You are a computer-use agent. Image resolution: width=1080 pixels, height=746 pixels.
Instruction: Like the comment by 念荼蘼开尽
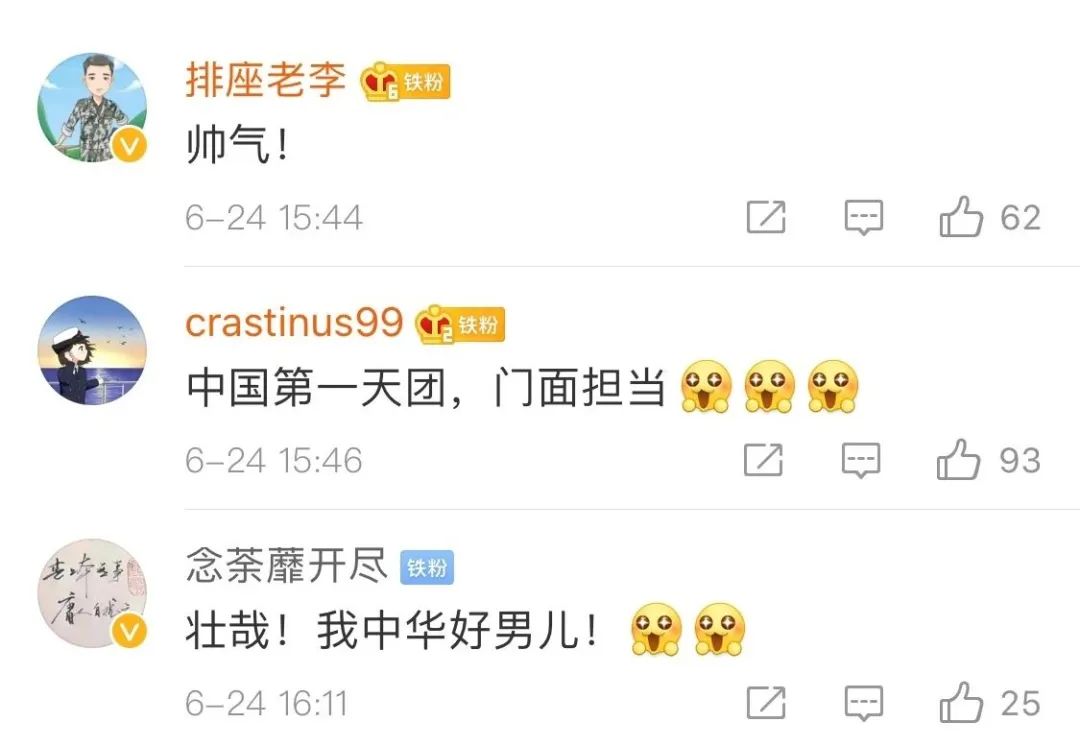pos(961,703)
